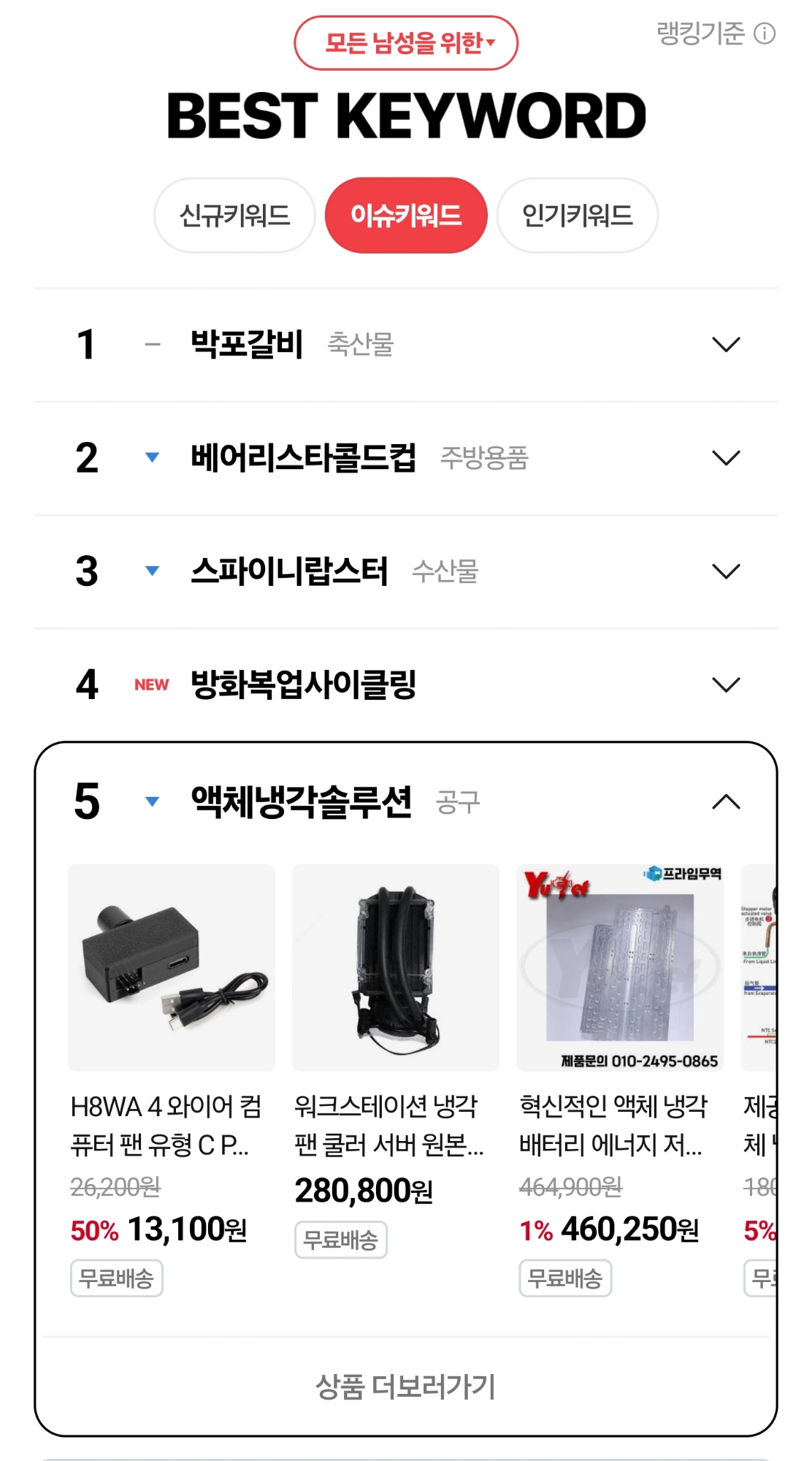Switch to the 인기키워드 tab
This screenshot has width=812, height=1461.
(x=577, y=215)
